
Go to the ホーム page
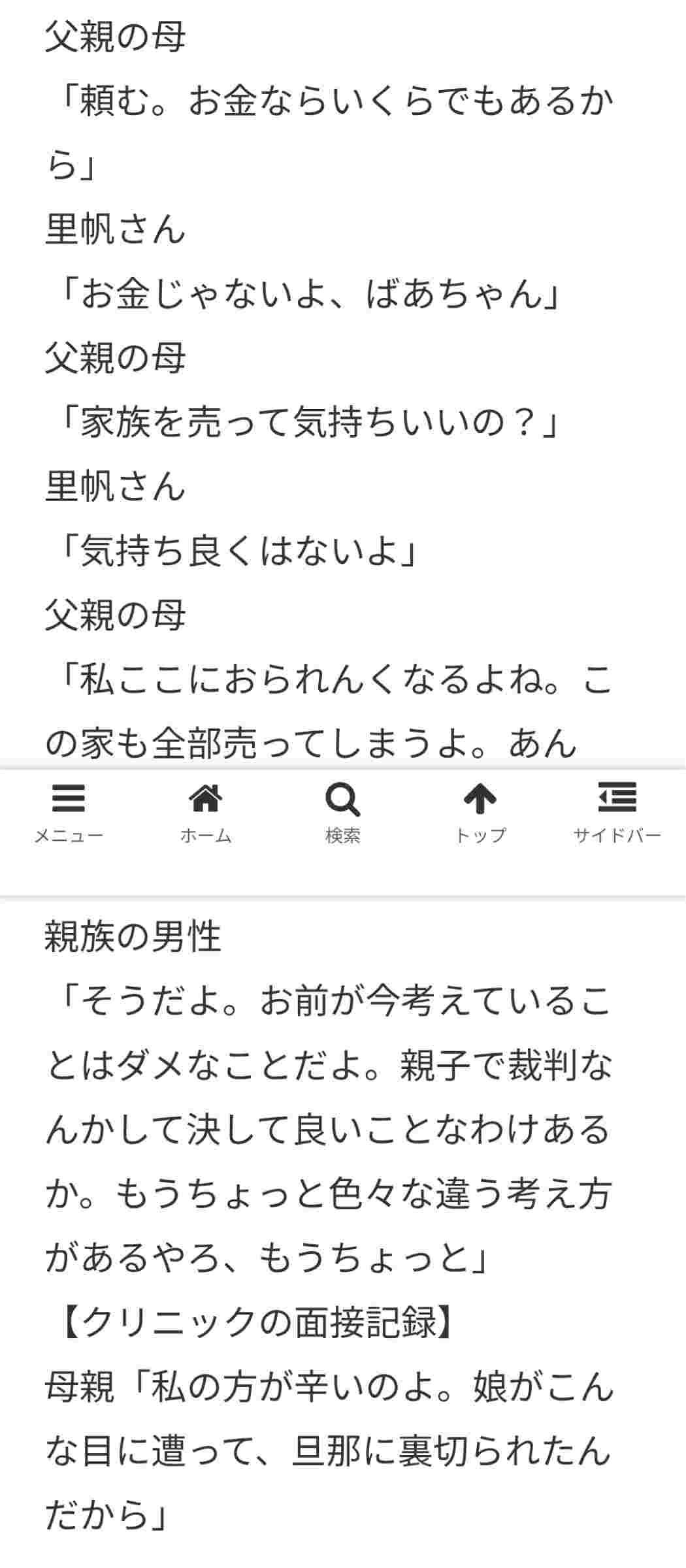tap(206, 811)
